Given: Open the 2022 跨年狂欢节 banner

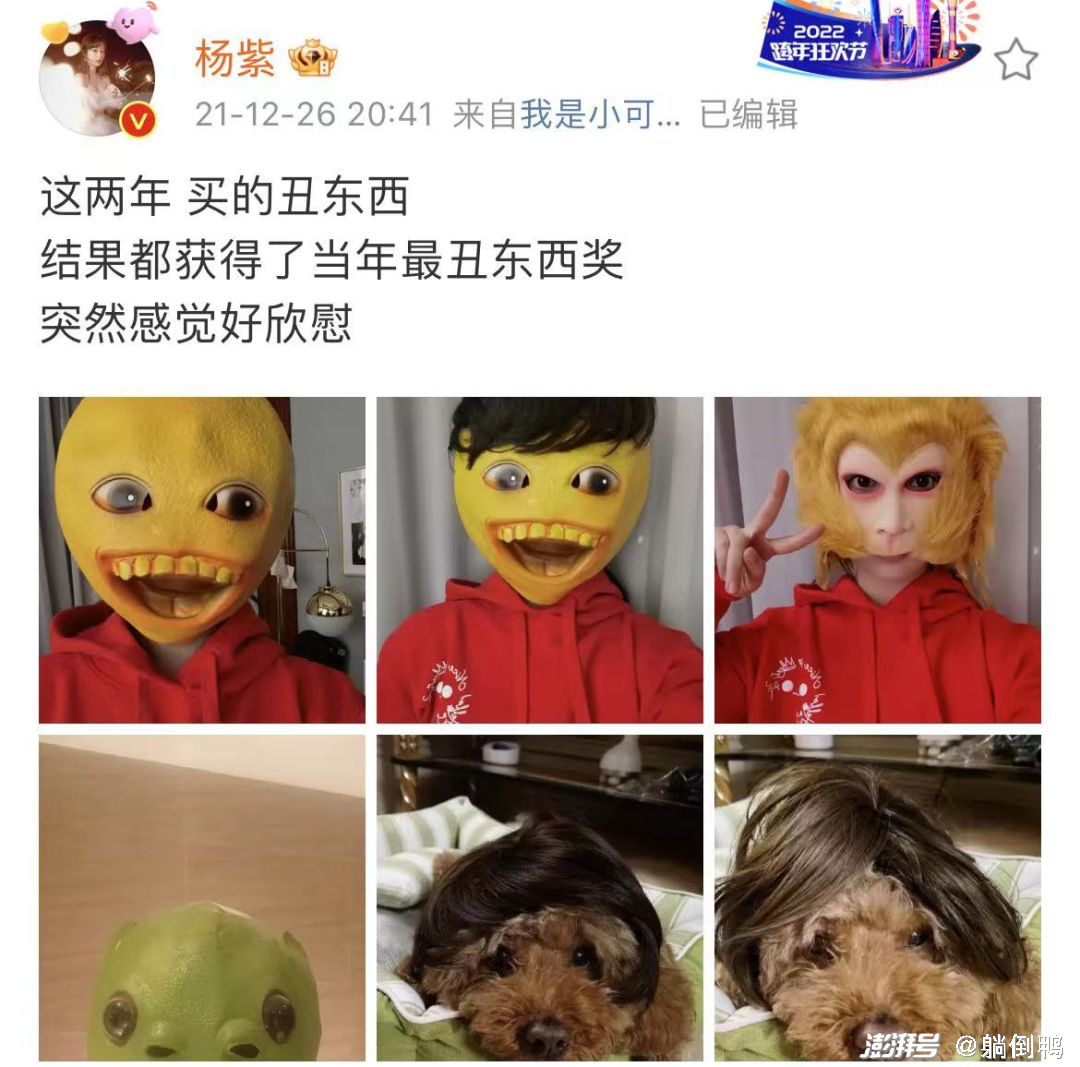Looking at the screenshot, I should pyautogui.click(x=868, y=40).
